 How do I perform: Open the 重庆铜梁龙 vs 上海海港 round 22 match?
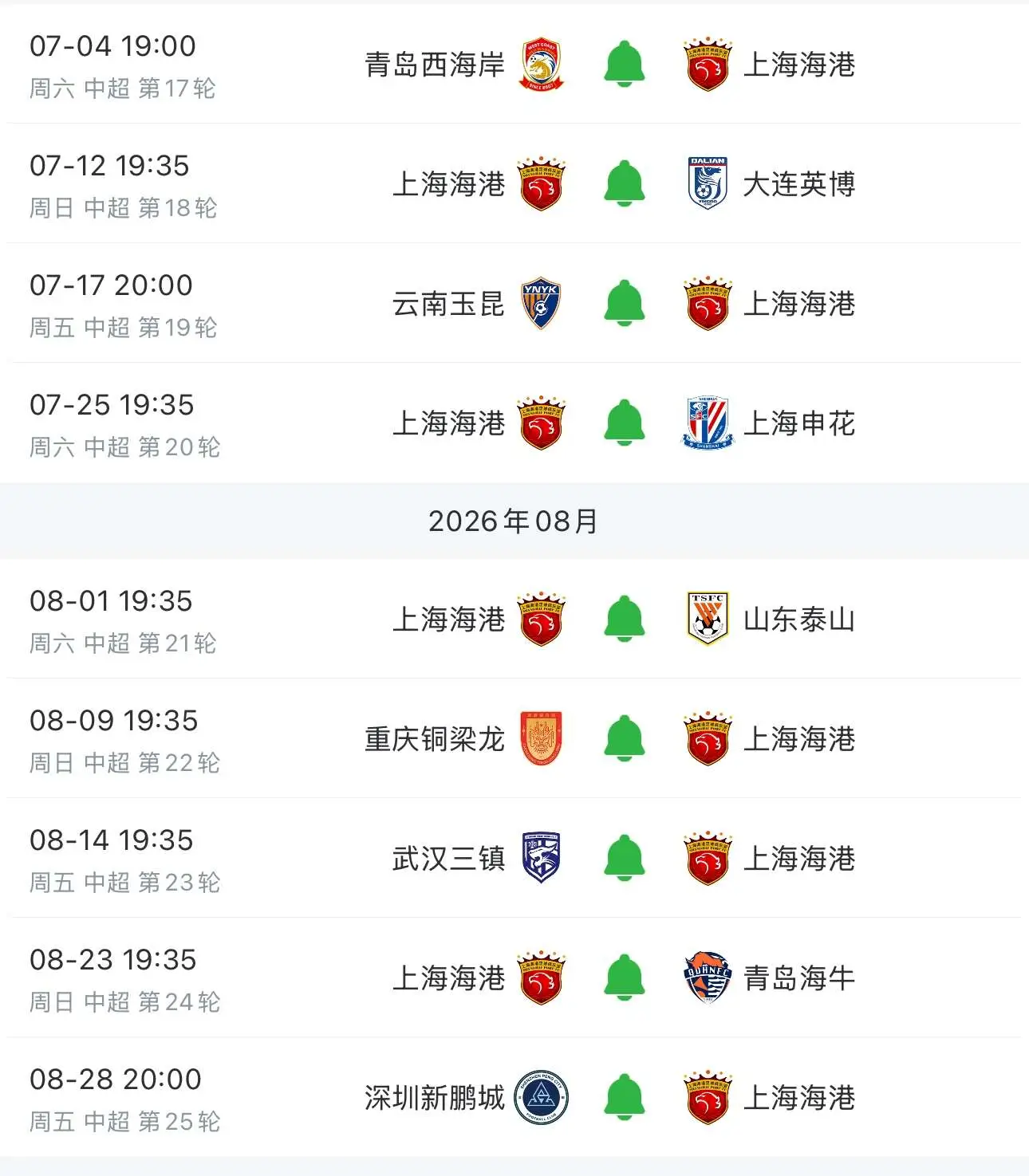(514, 738)
